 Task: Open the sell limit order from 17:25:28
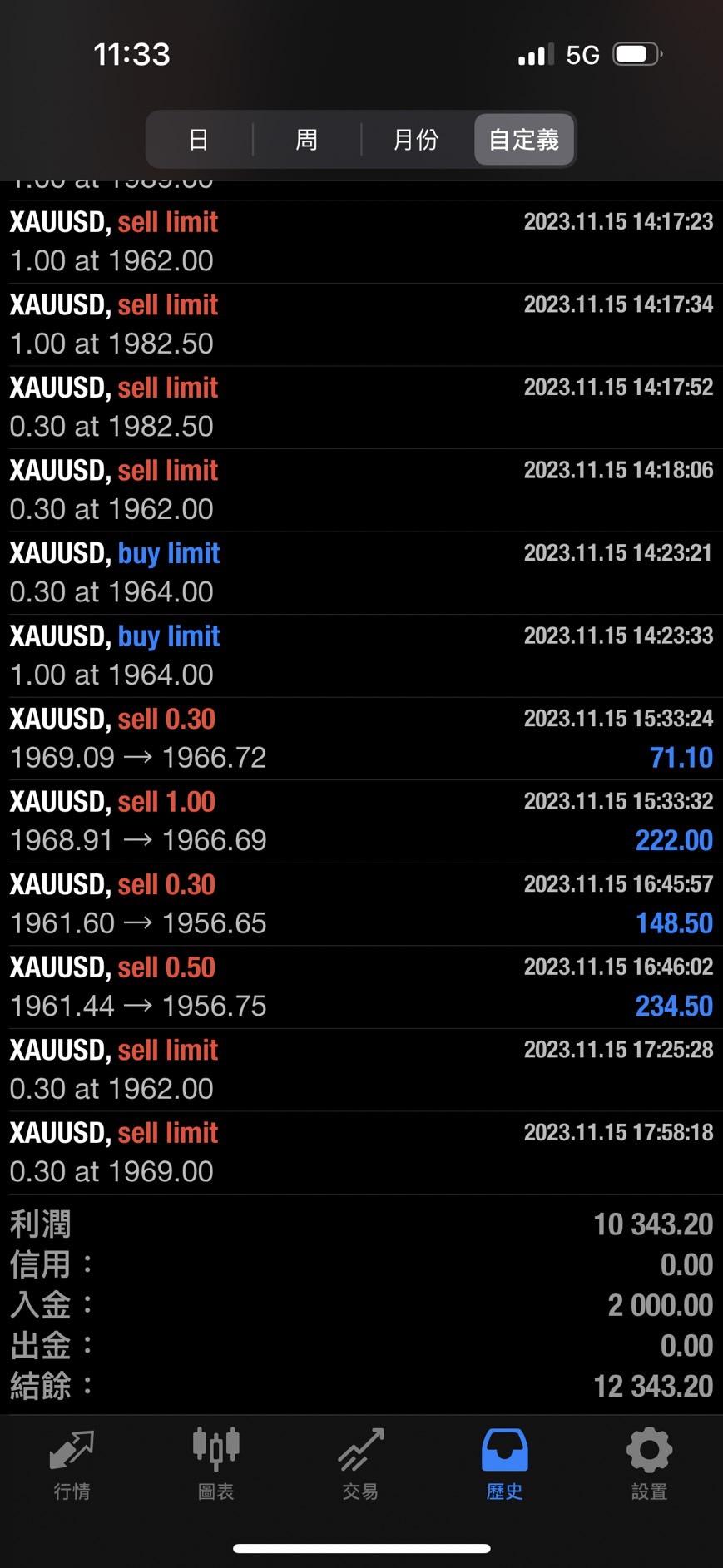(361, 1070)
